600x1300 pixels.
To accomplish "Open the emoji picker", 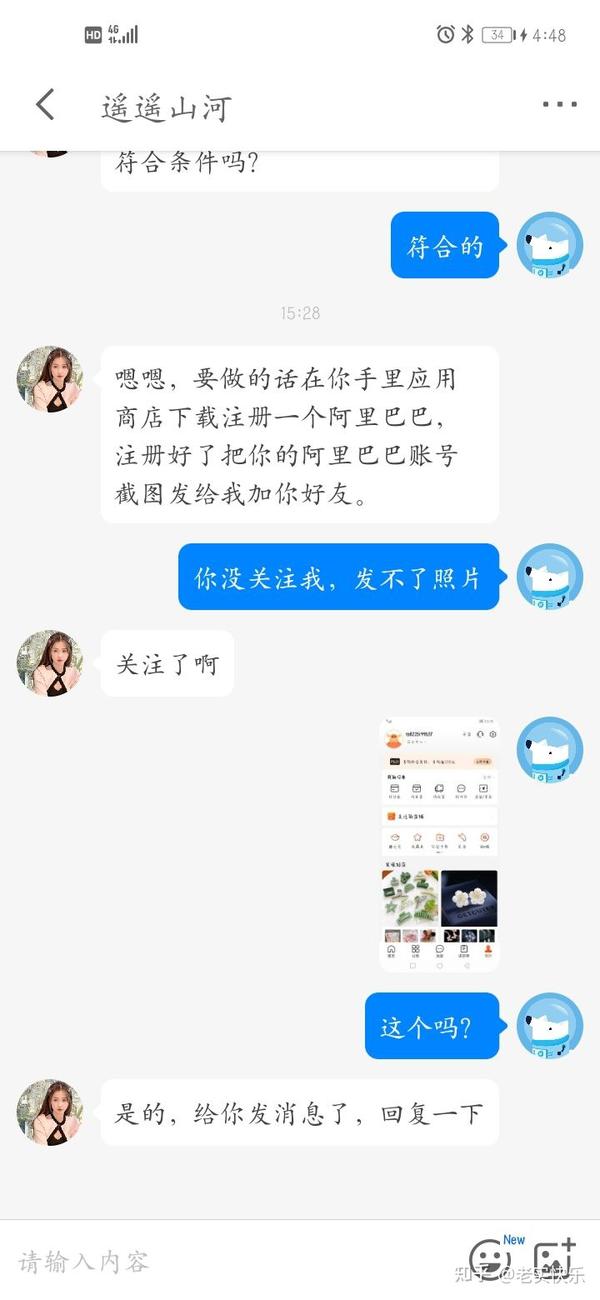I will tap(490, 1259).
